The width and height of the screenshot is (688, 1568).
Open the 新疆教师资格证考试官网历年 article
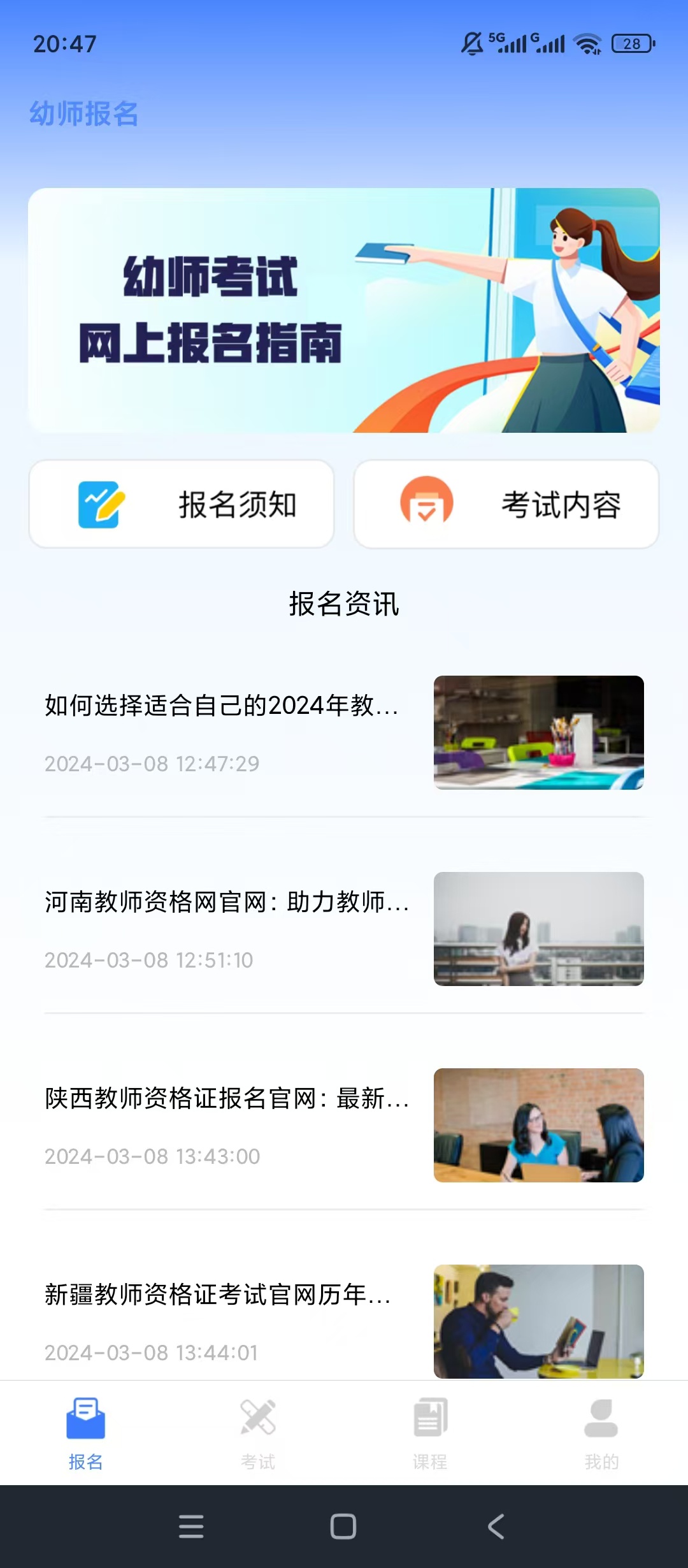click(344, 1321)
